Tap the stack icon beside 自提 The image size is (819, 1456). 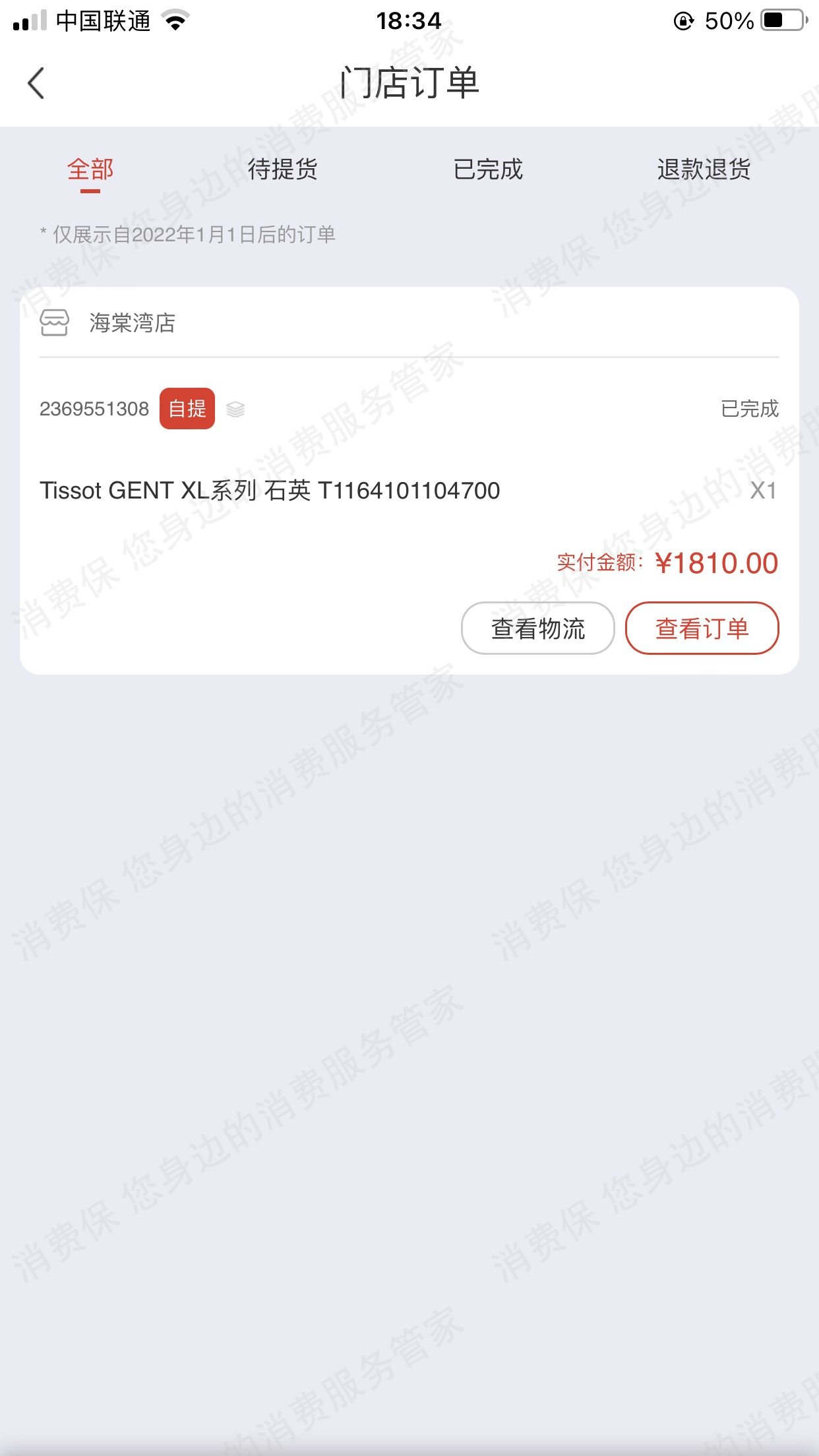coord(235,409)
